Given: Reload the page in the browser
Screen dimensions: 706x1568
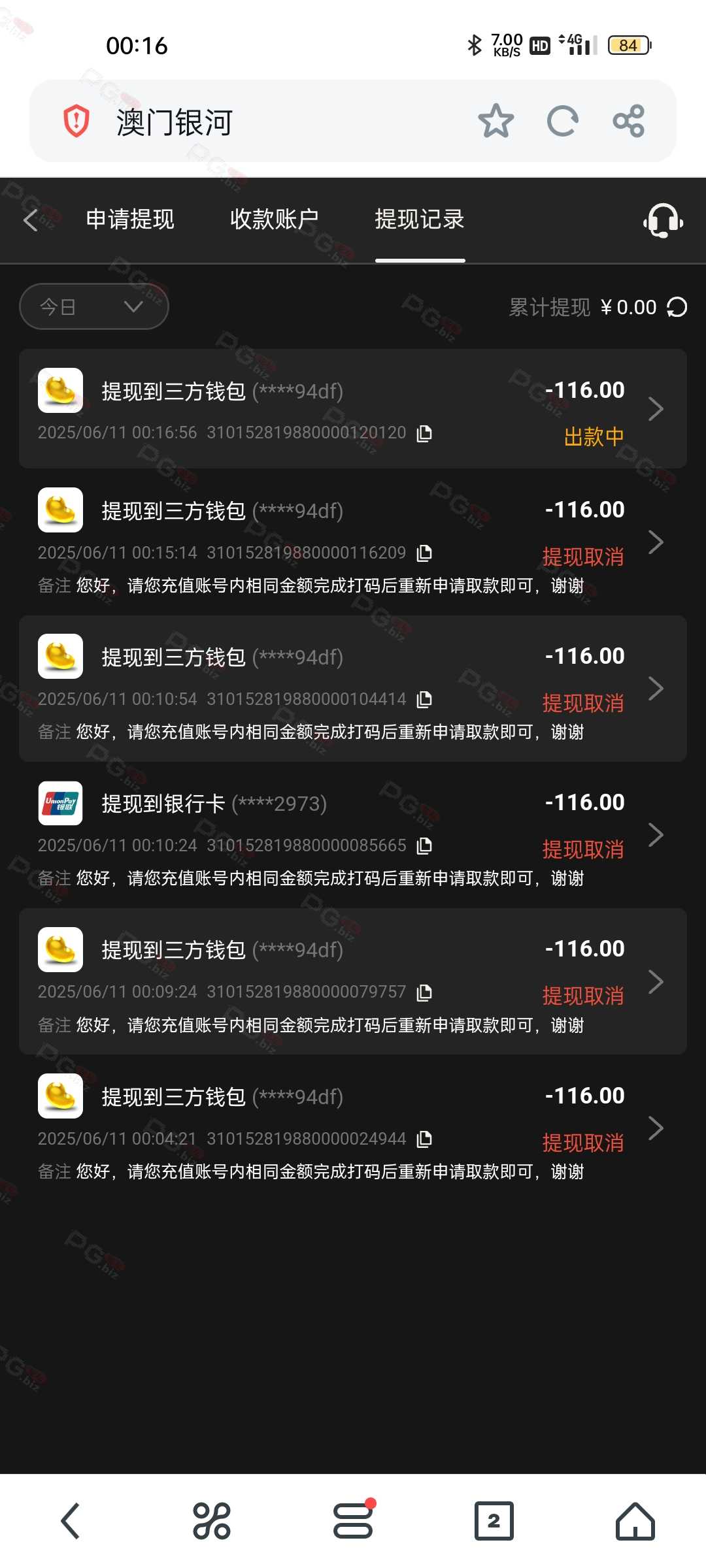Looking at the screenshot, I should click(x=562, y=121).
